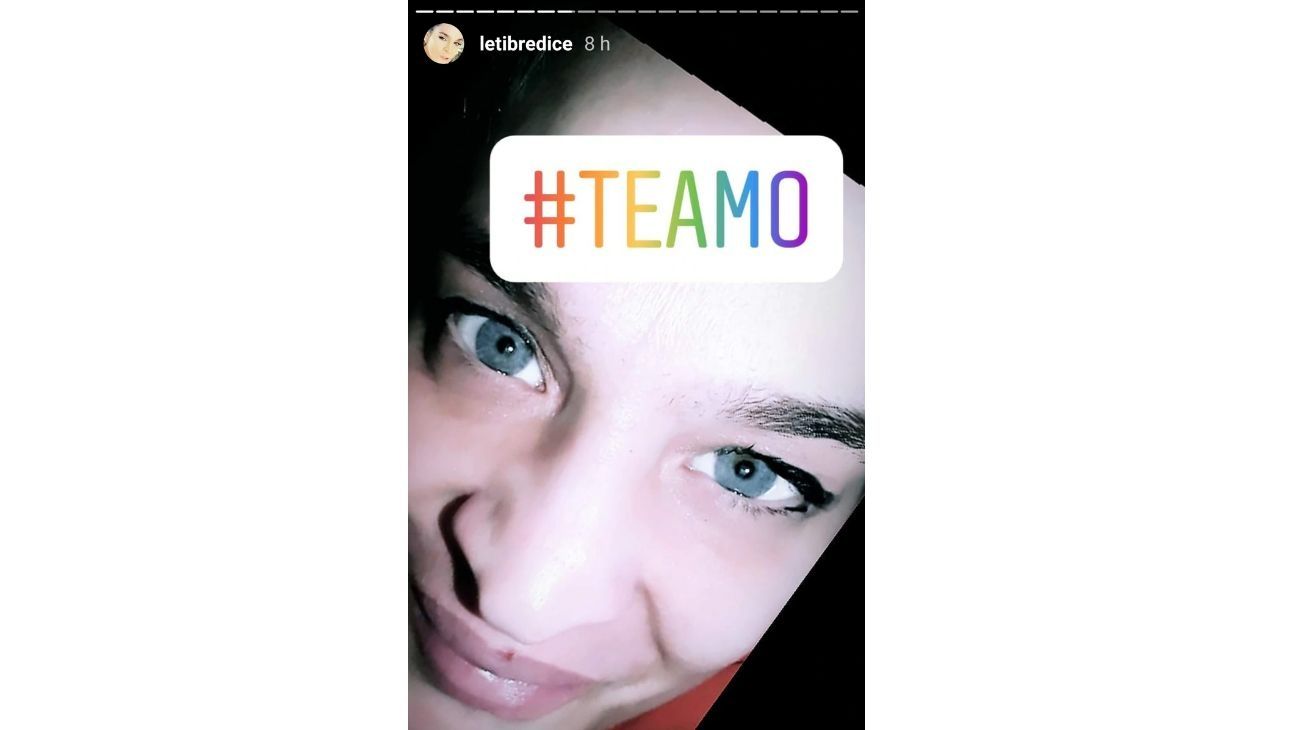Tap the letibredice username

point(525,44)
